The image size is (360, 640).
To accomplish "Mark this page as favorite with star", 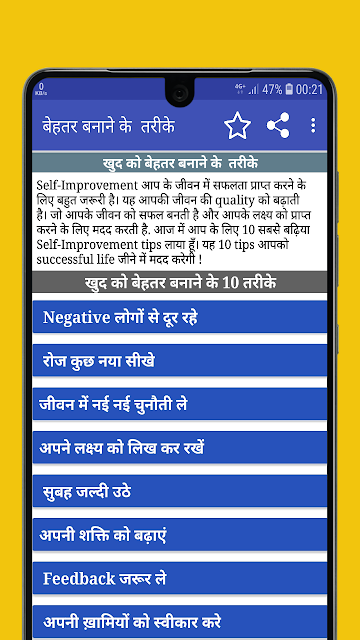I will (238, 125).
